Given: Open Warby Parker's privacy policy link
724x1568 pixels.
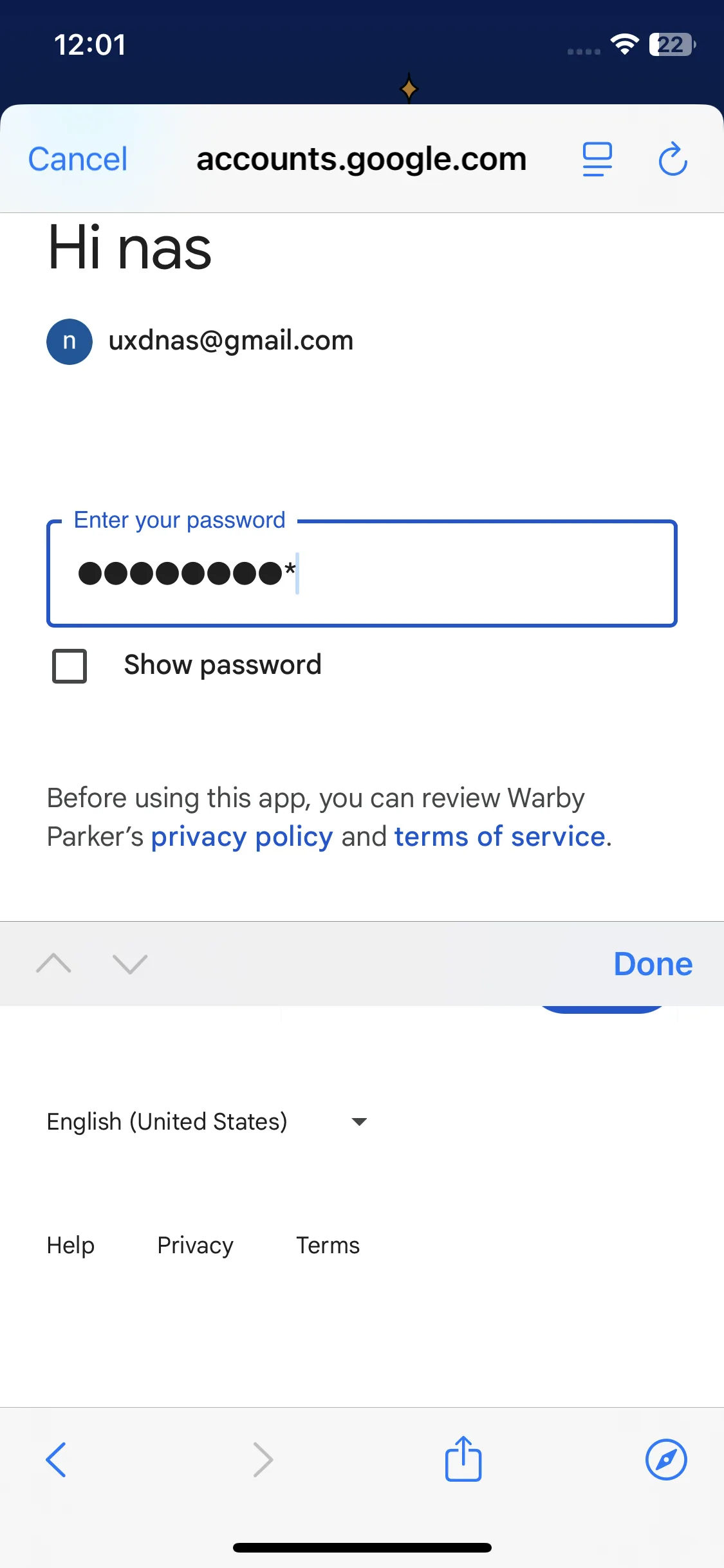Looking at the screenshot, I should 242,837.
